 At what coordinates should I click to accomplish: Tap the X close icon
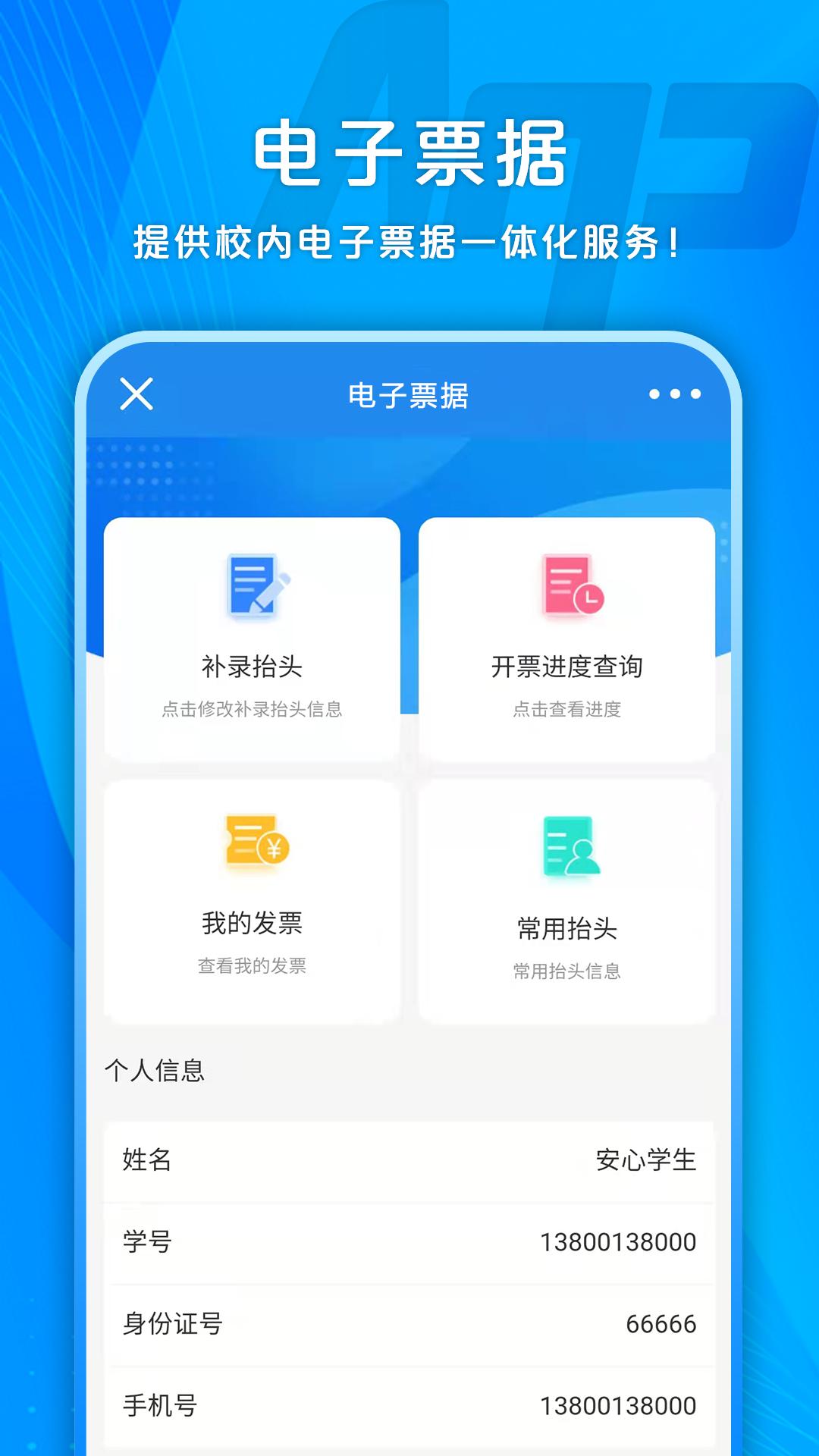pos(136,394)
